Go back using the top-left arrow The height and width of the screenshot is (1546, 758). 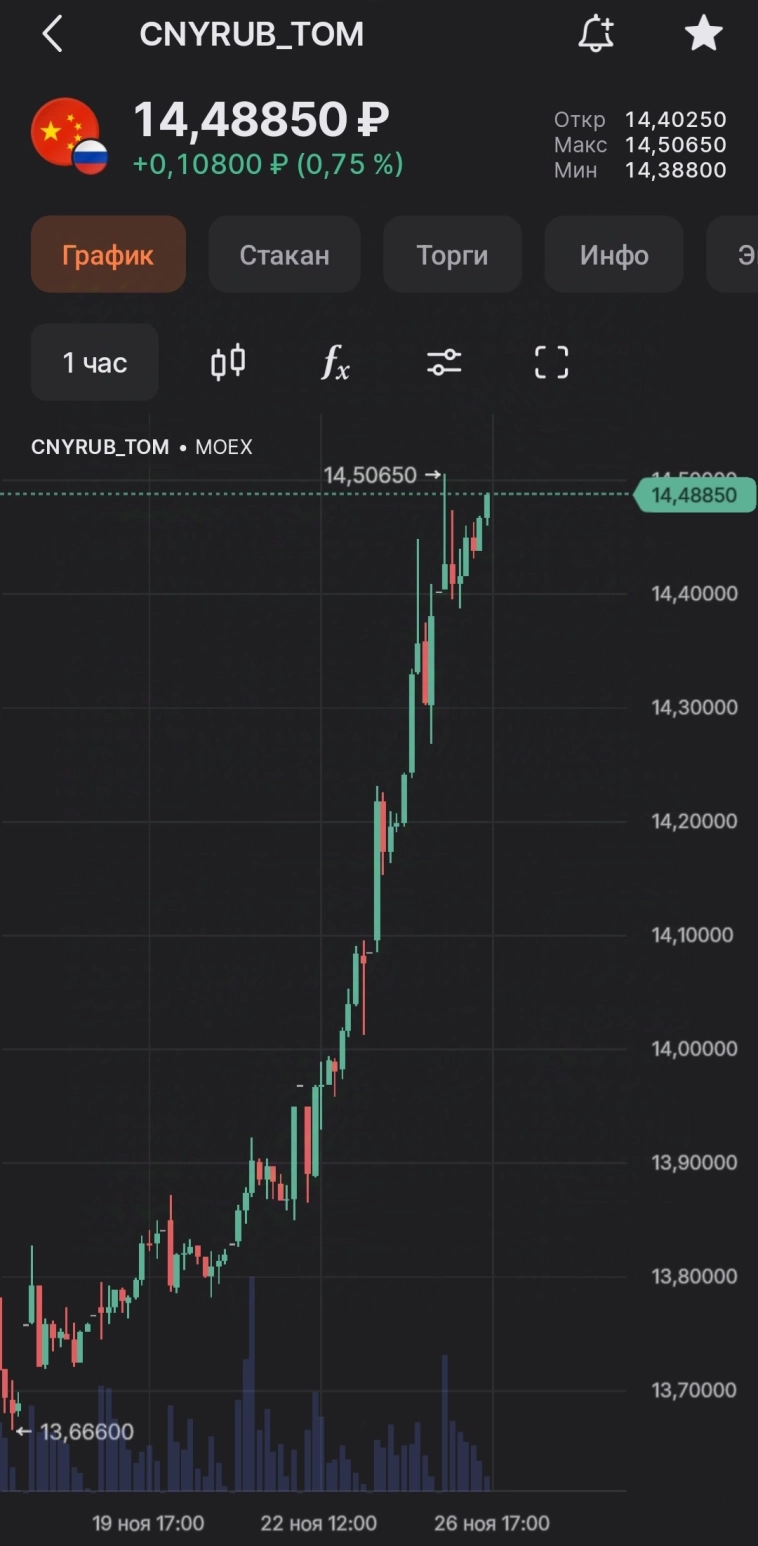(52, 35)
